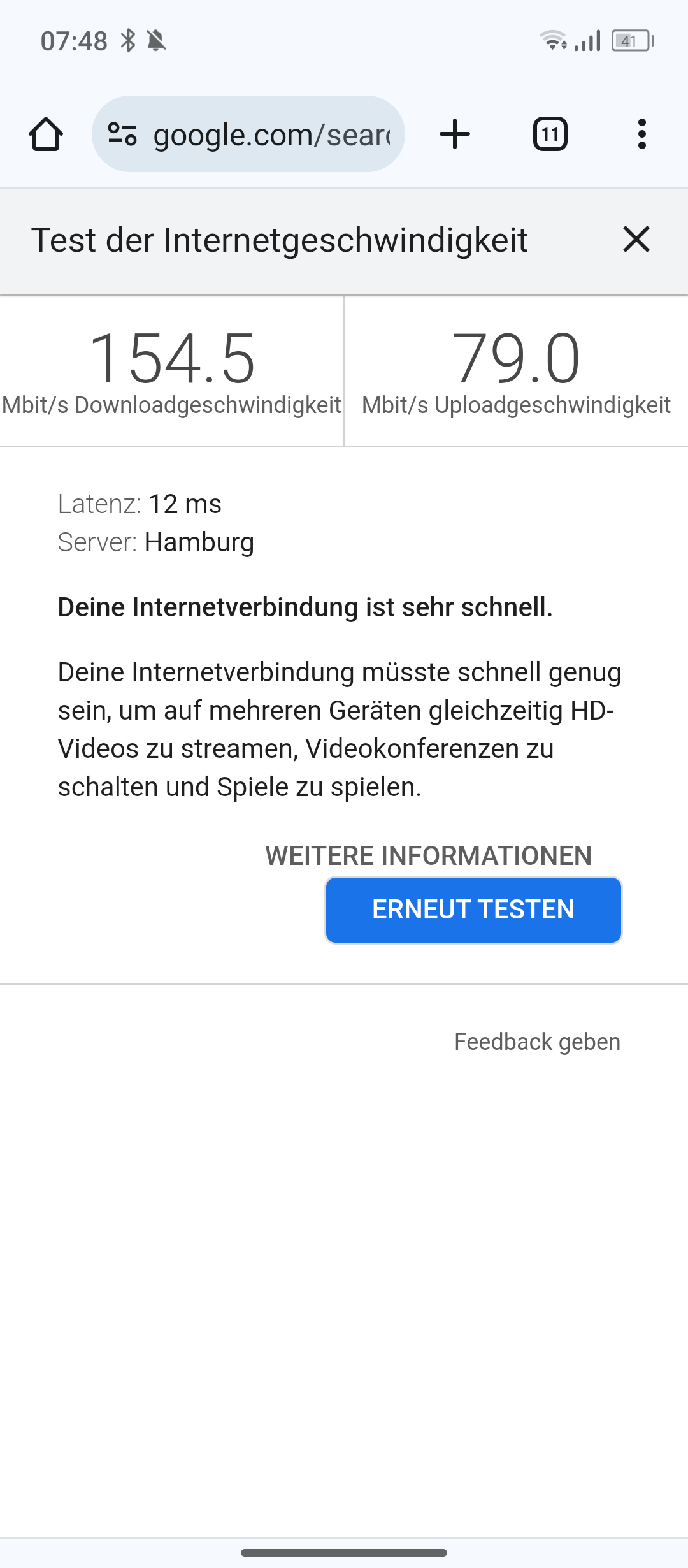Open a new browser tab
The height and width of the screenshot is (1568, 688).
click(455, 134)
